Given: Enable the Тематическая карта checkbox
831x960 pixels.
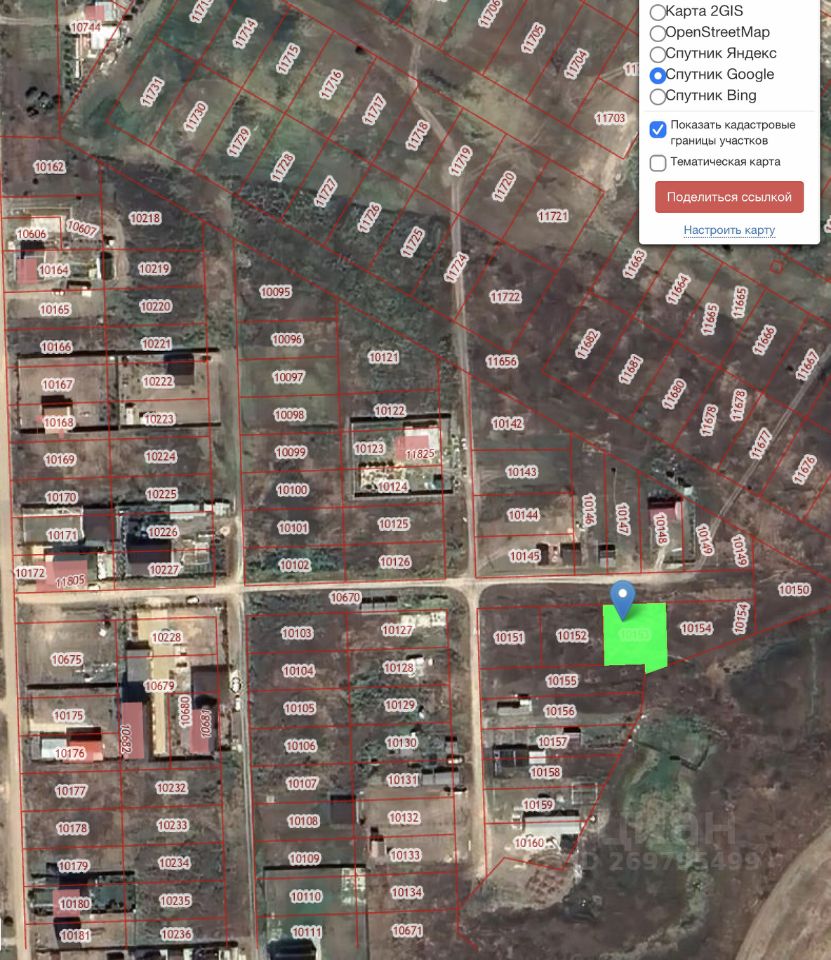Looking at the screenshot, I should (658, 162).
